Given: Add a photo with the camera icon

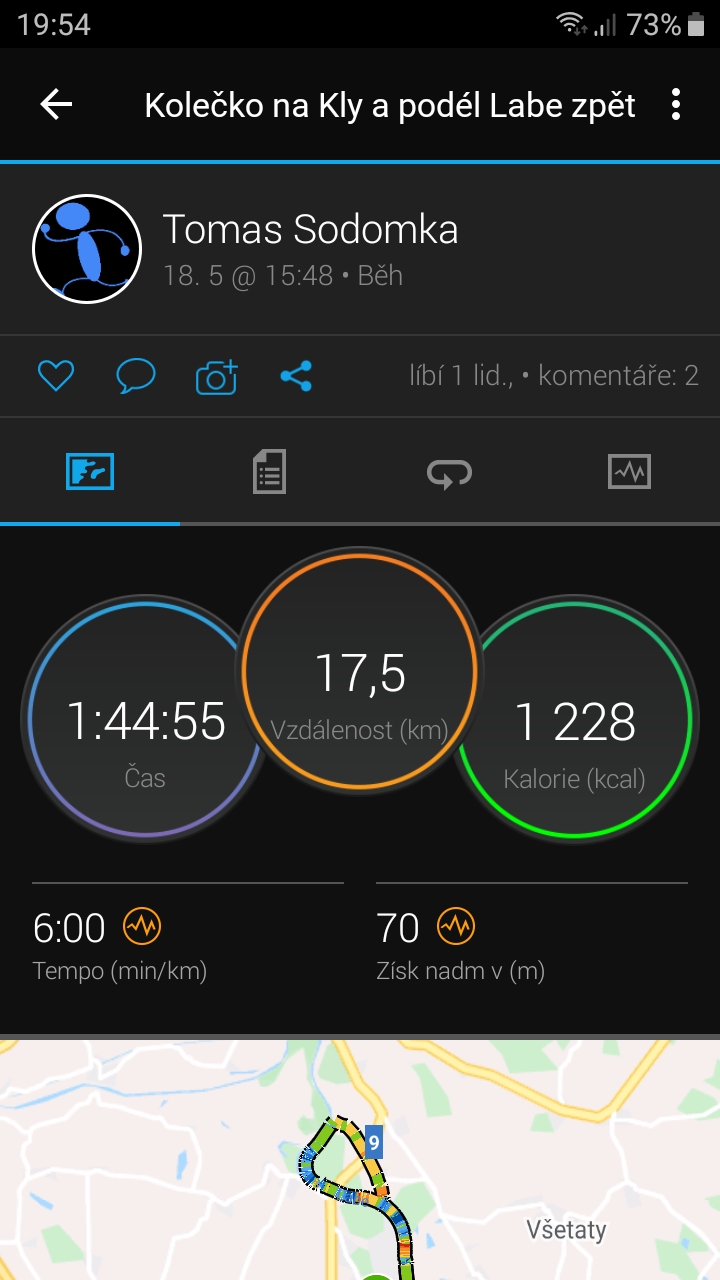Looking at the screenshot, I should pyautogui.click(x=216, y=376).
